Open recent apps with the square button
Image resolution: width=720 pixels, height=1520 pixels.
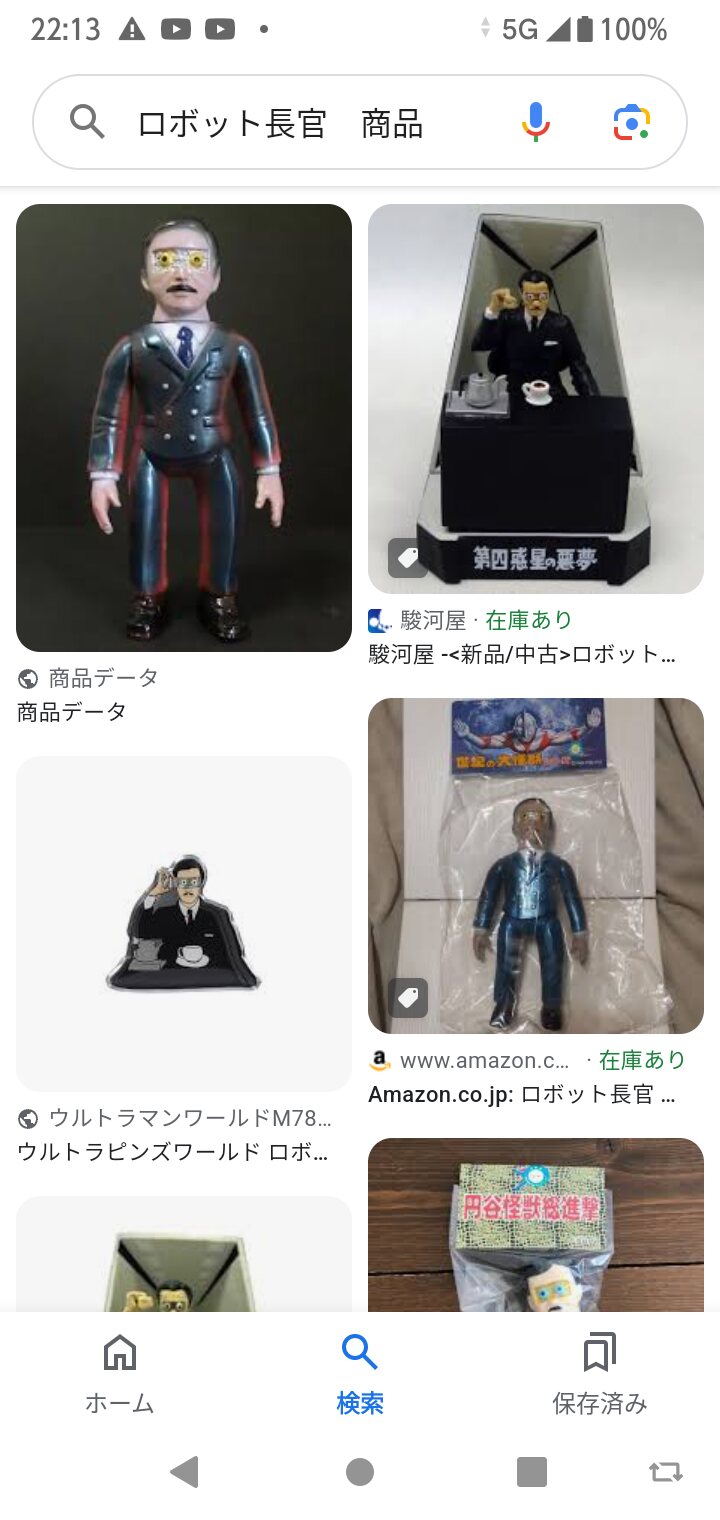click(531, 1471)
